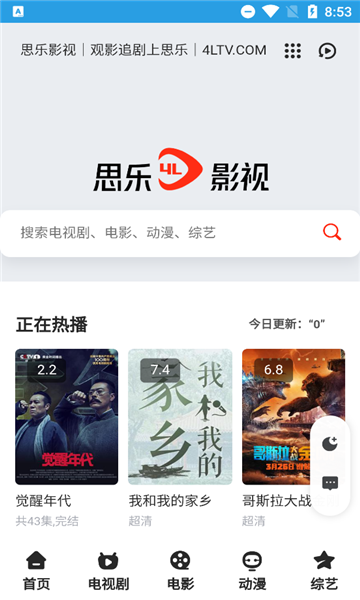The width and height of the screenshot is (360, 600).
Task: Tap the red magnifier search icon
Action: pyautogui.click(x=332, y=232)
